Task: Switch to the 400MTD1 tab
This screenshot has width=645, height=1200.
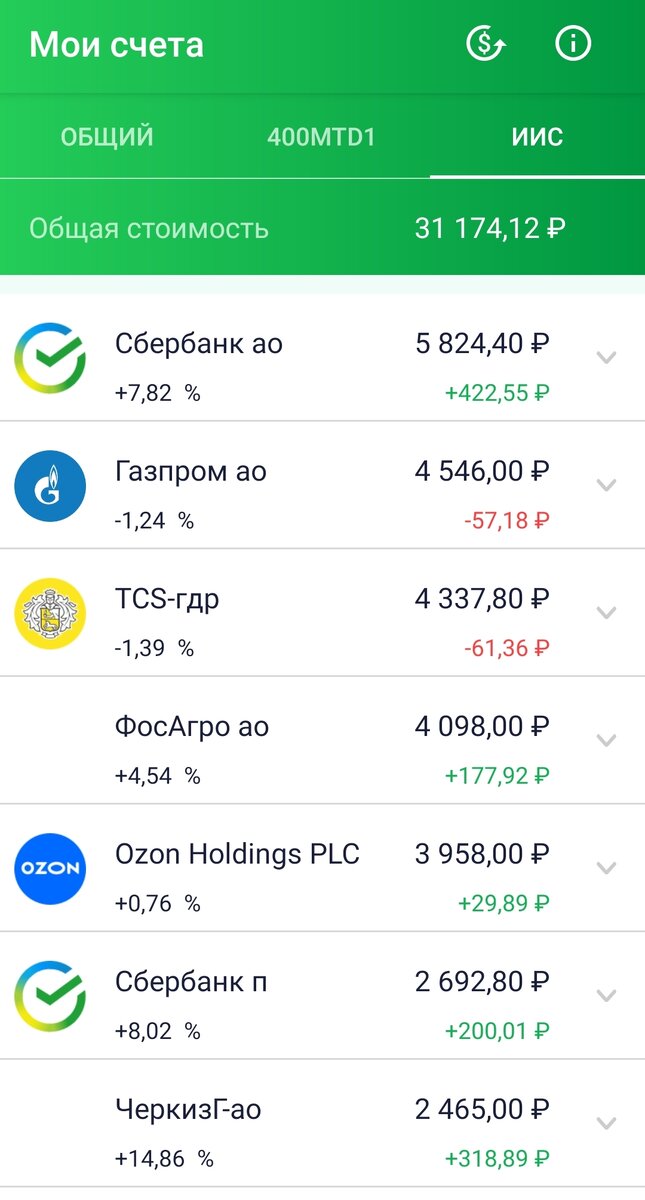Action: [x=321, y=137]
